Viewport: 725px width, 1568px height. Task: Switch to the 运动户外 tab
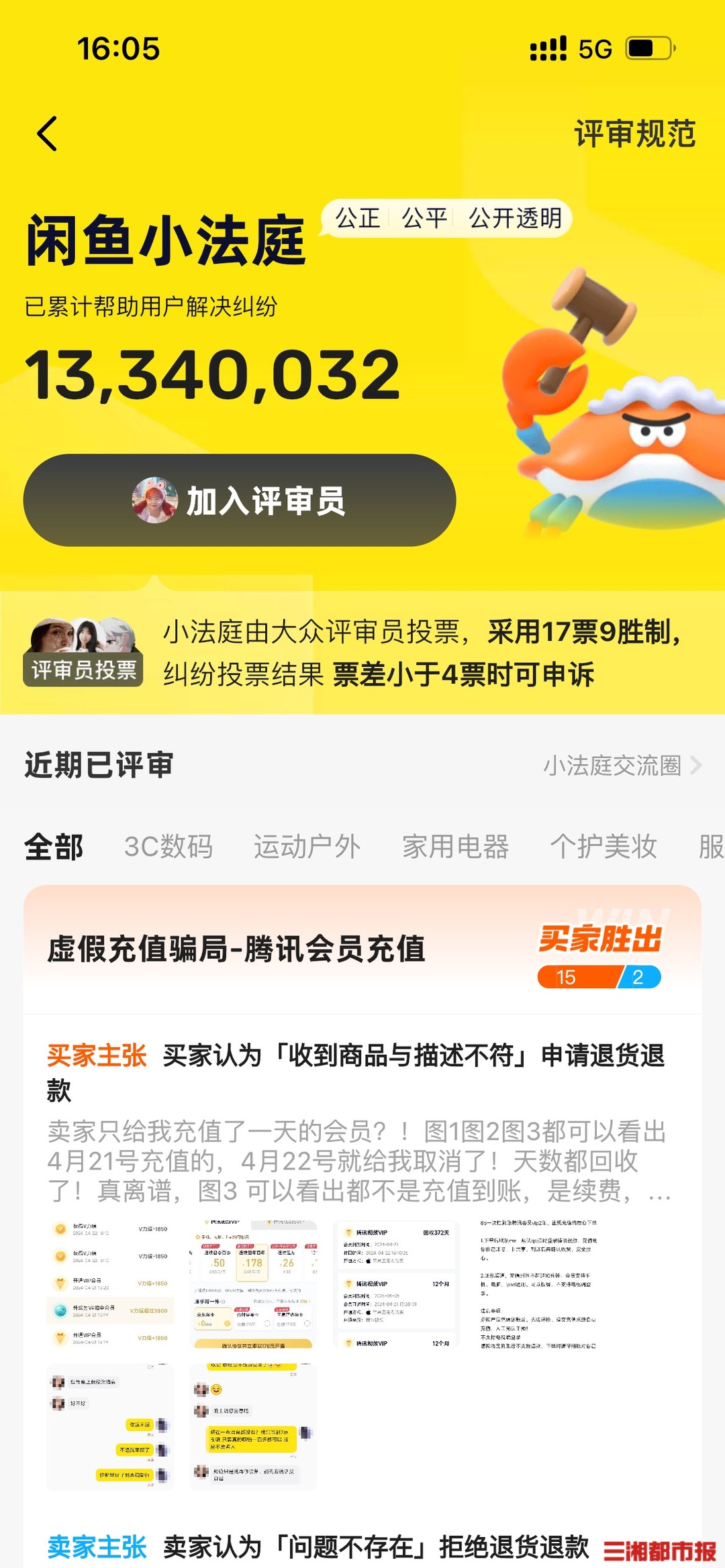tap(307, 847)
